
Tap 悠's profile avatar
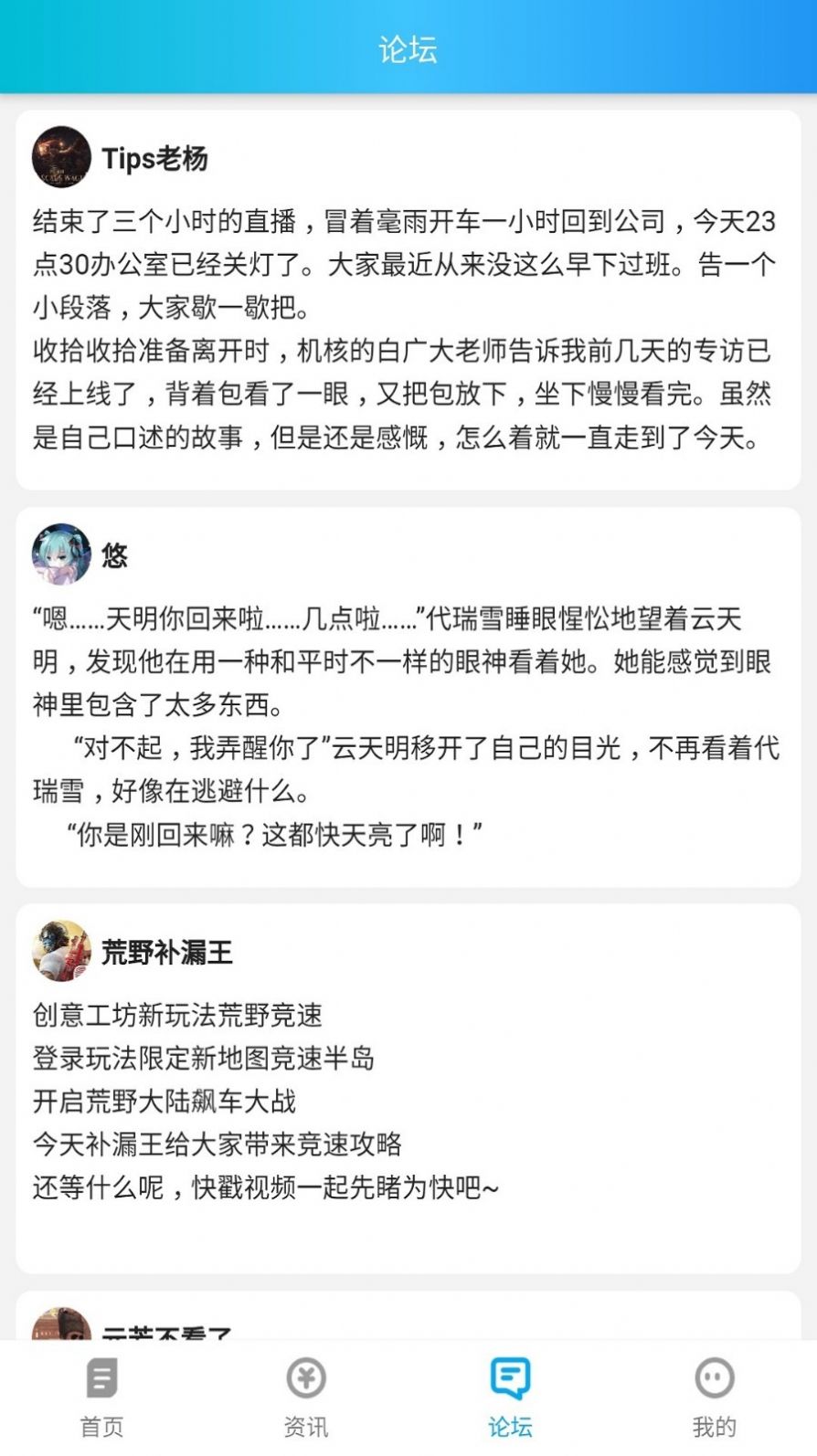click(61, 554)
